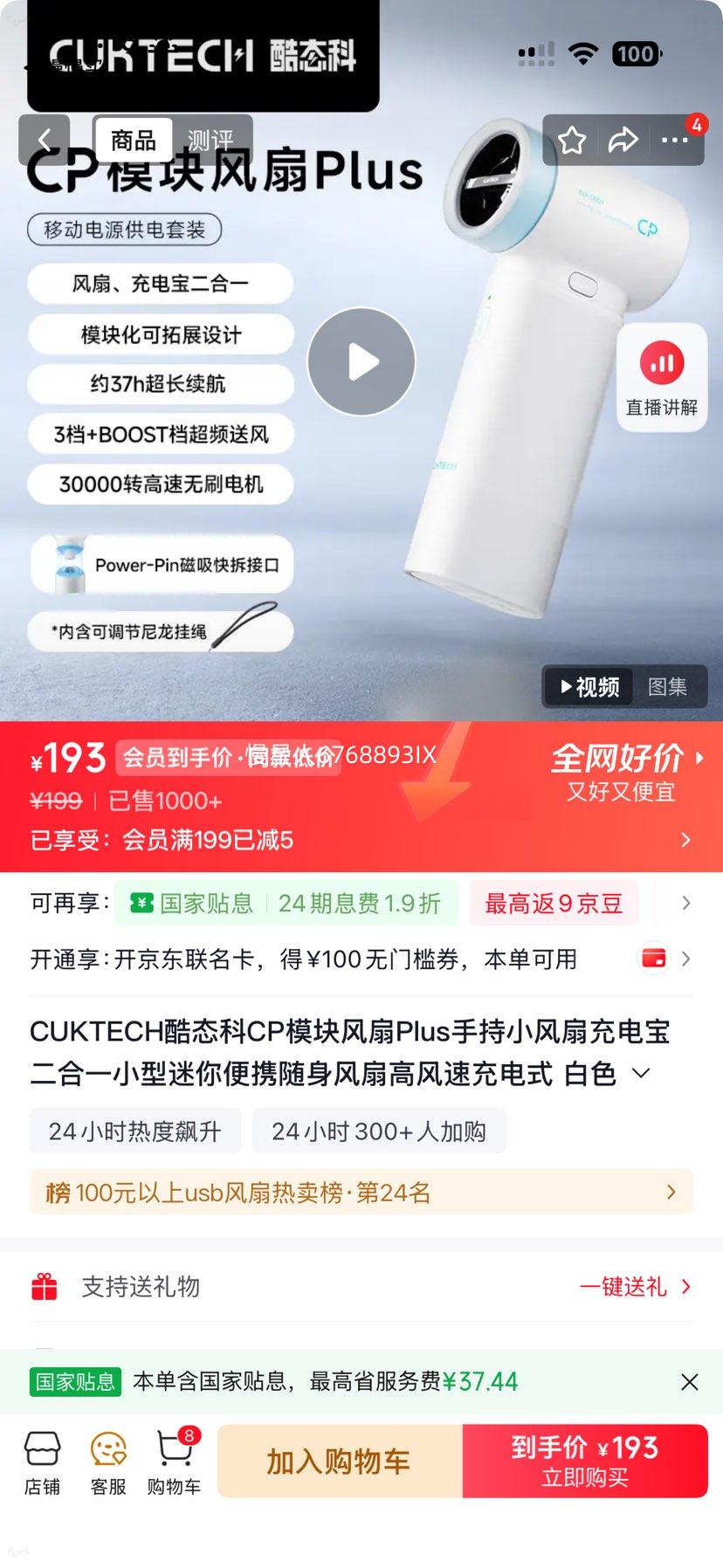Favorite this product with the star icon
This screenshot has width=723, height=1568.
tap(572, 141)
